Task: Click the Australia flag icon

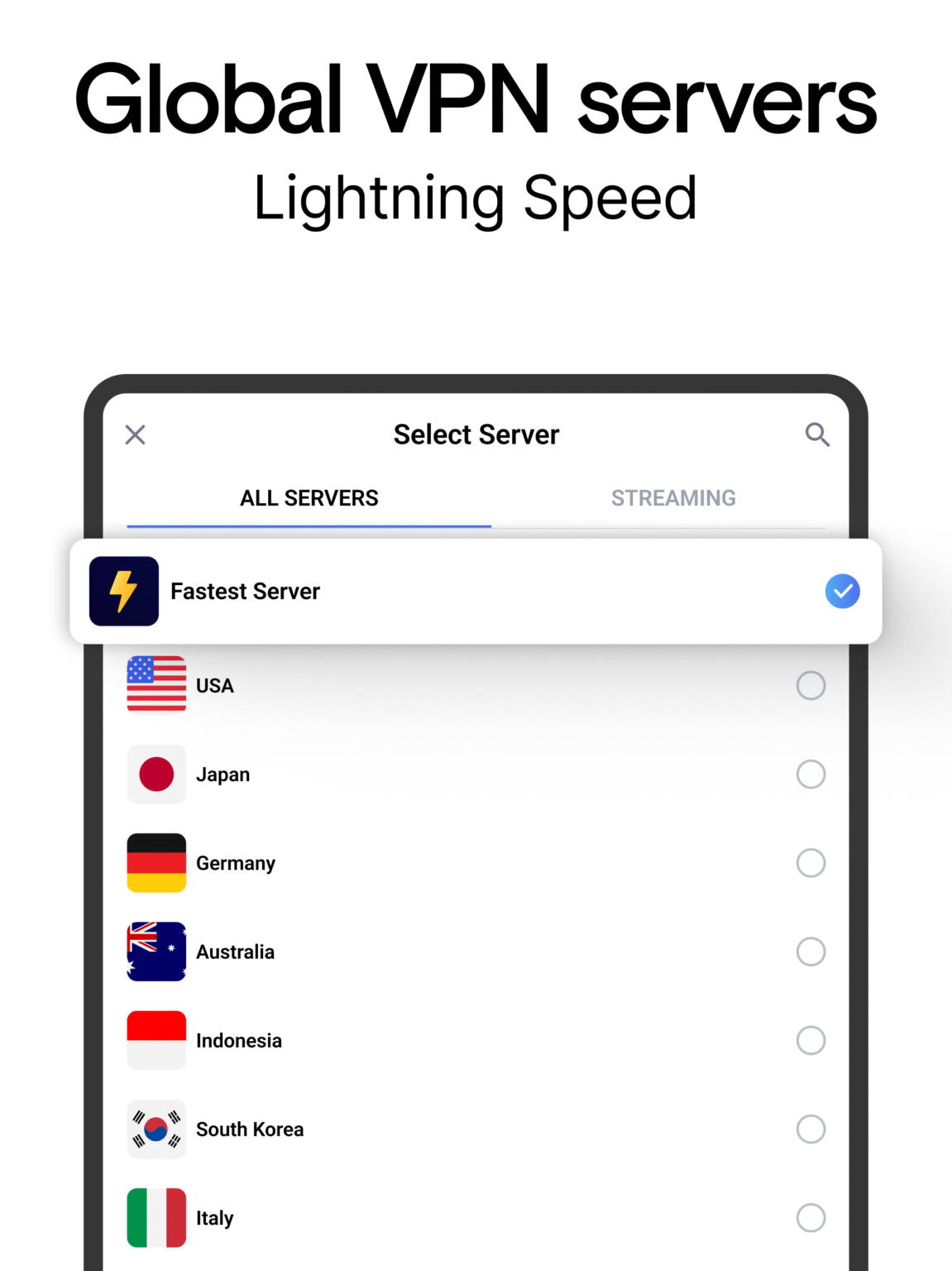Action: 155,952
